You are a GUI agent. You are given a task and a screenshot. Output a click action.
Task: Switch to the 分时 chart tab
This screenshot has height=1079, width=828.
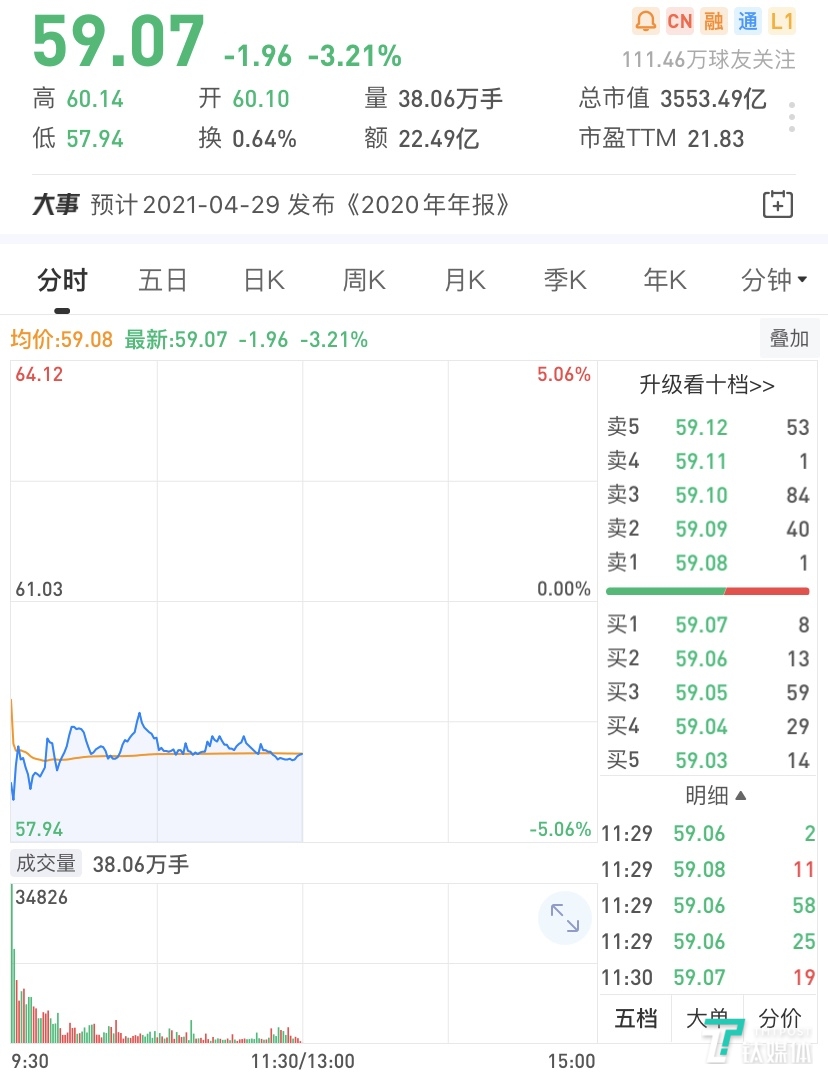[62, 281]
